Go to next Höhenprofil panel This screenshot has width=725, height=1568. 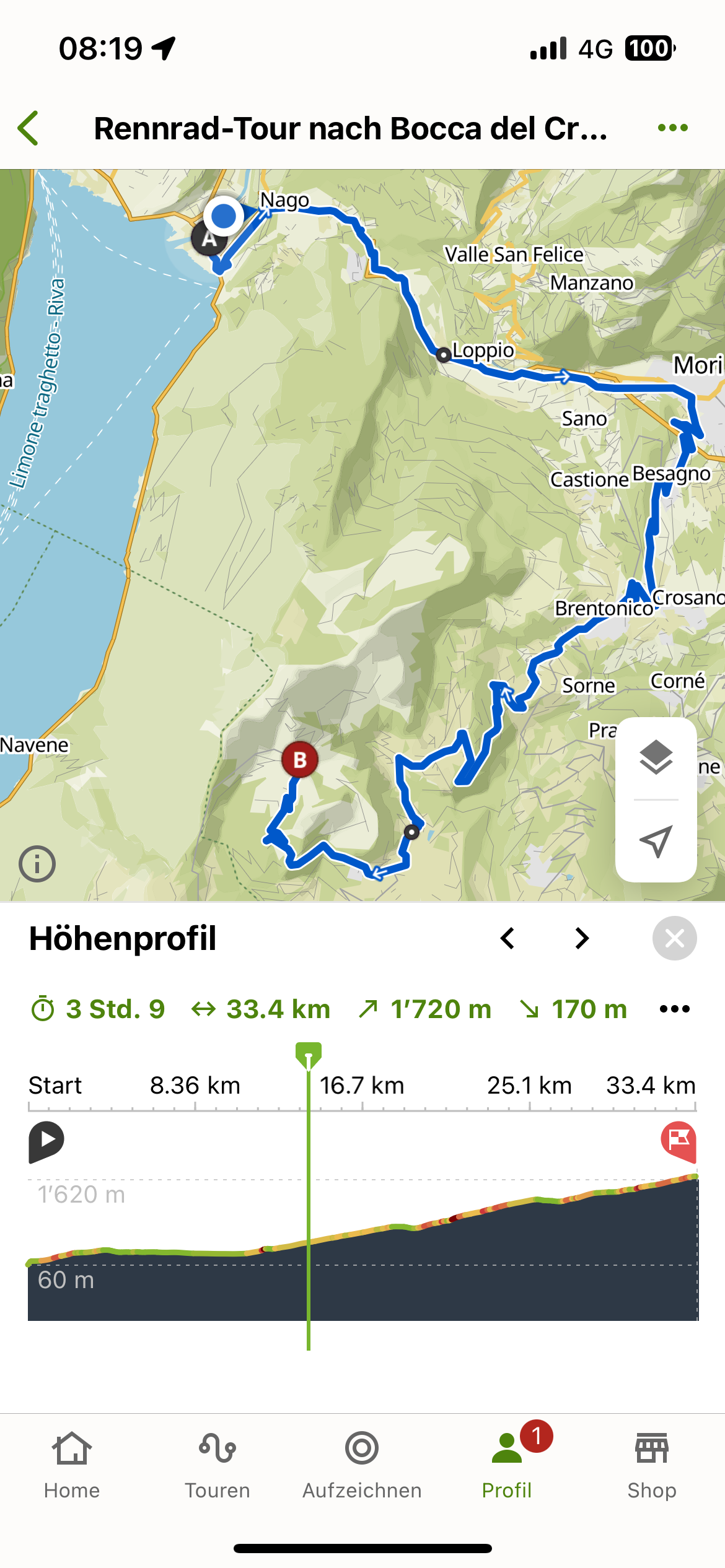pyautogui.click(x=581, y=938)
